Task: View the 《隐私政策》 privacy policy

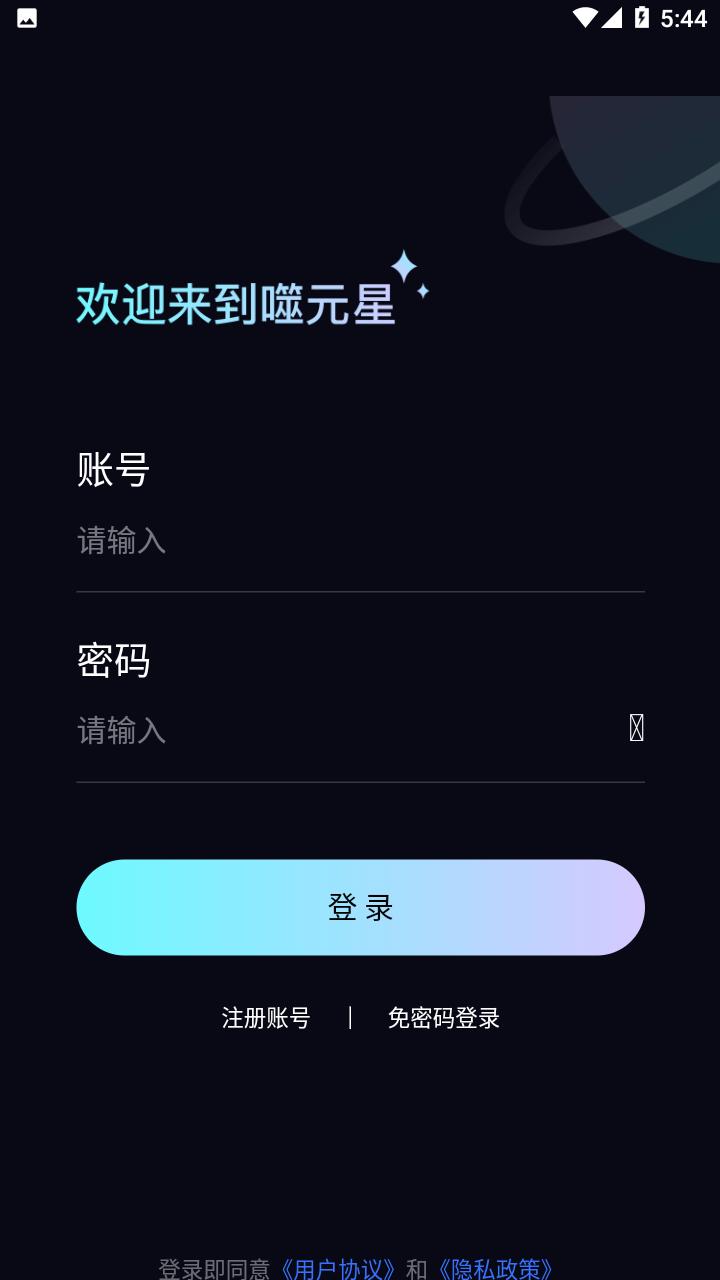Action: (496, 1269)
